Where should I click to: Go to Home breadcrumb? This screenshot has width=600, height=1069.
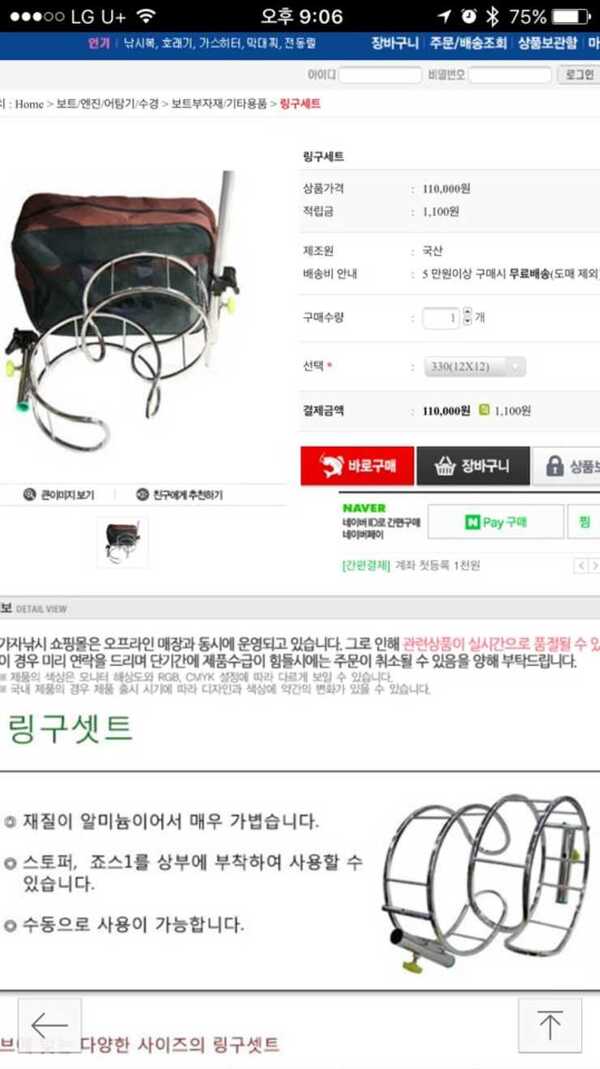click(29, 104)
